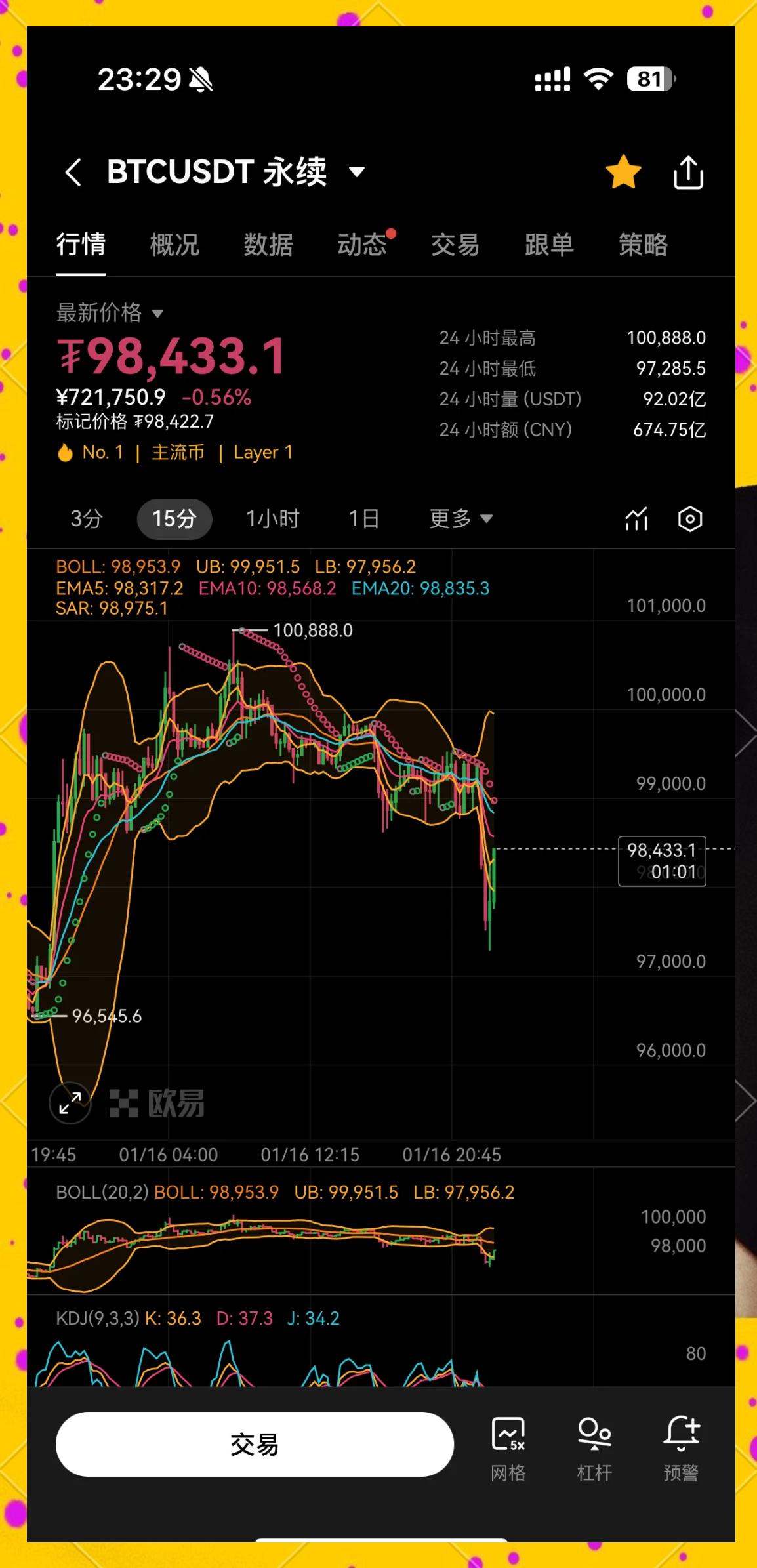Open the BTCUSDT 永续 pair dropdown
The height and width of the screenshot is (1568, 757).
click(x=356, y=172)
